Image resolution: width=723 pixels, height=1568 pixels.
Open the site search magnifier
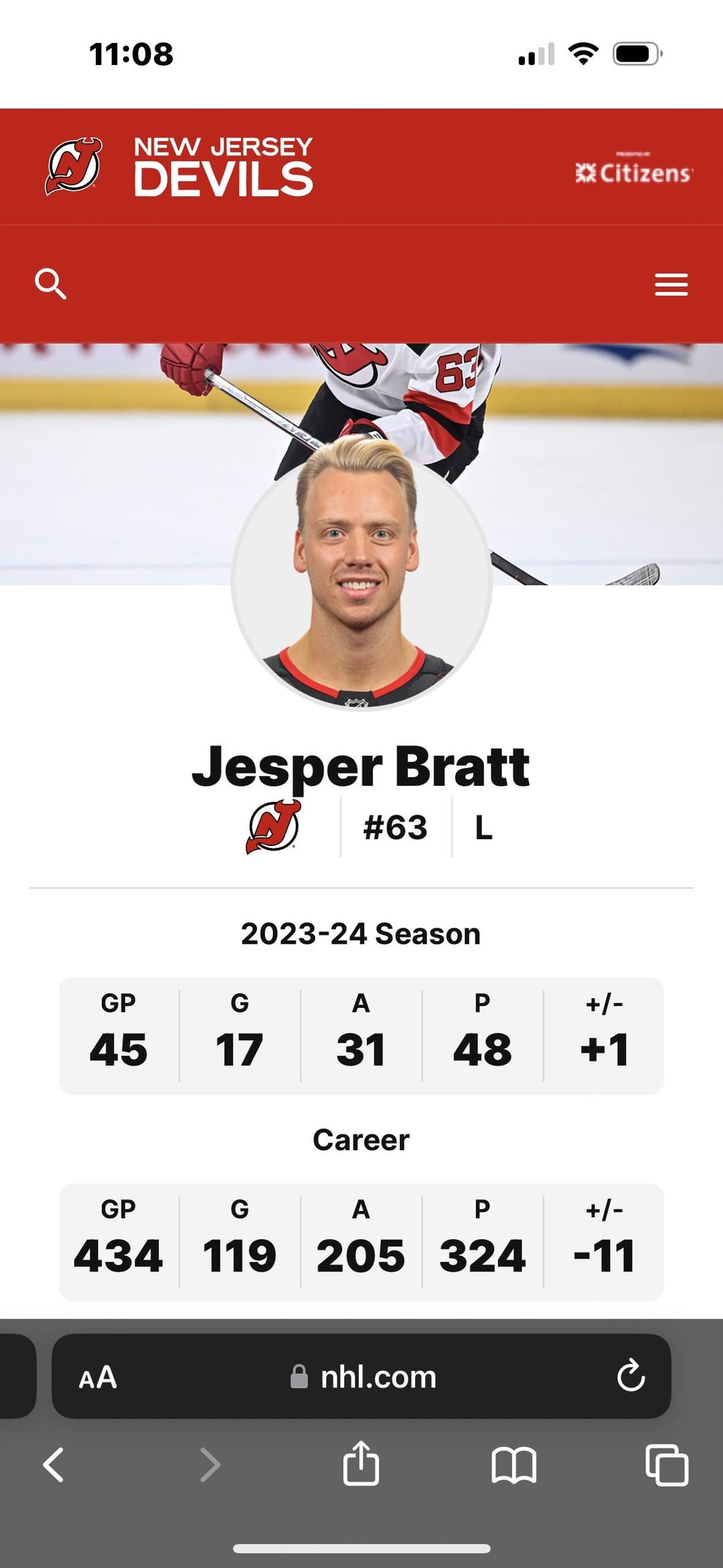51,284
